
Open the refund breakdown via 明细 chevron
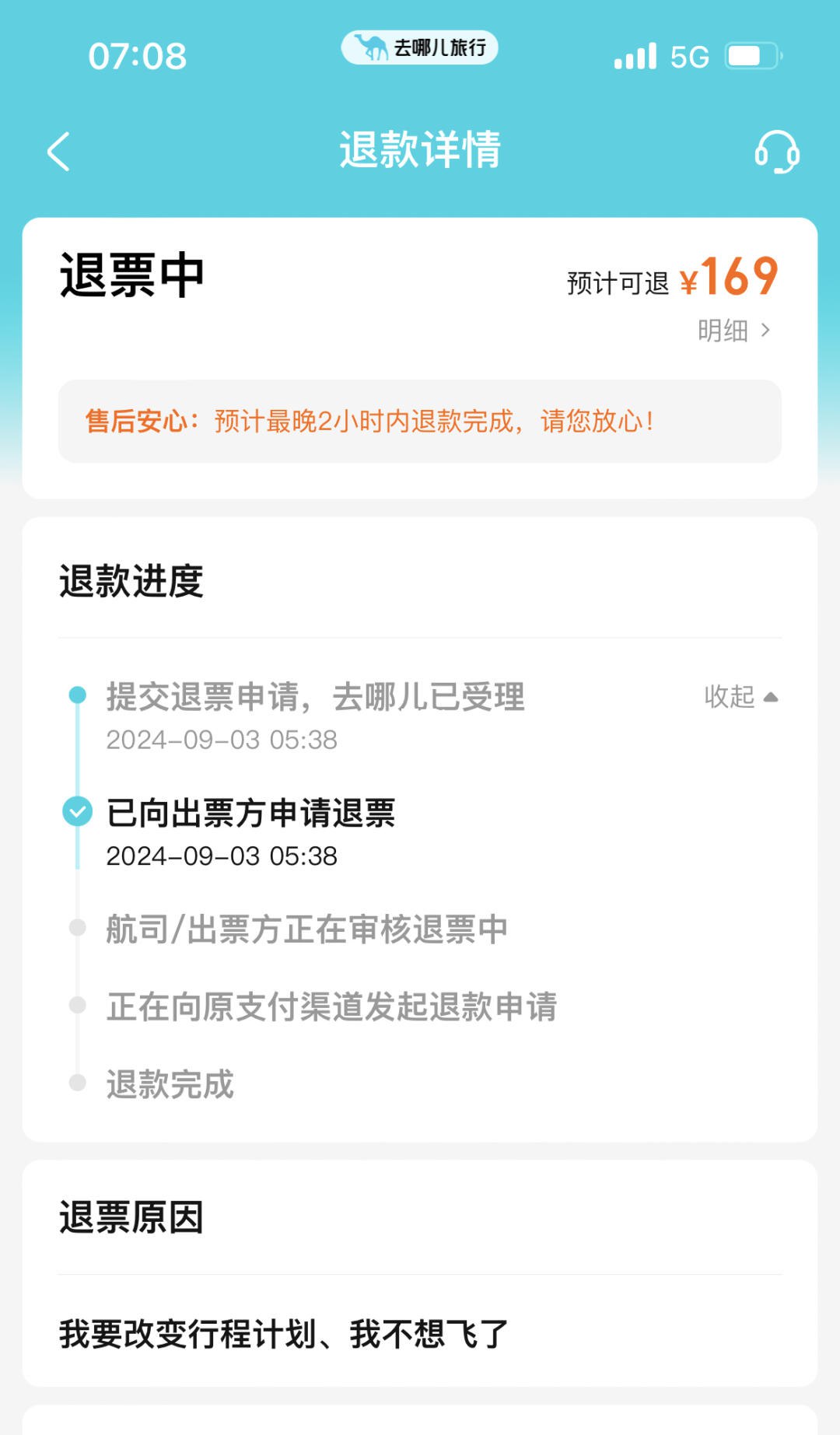pyautogui.click(x=732, y=331)
